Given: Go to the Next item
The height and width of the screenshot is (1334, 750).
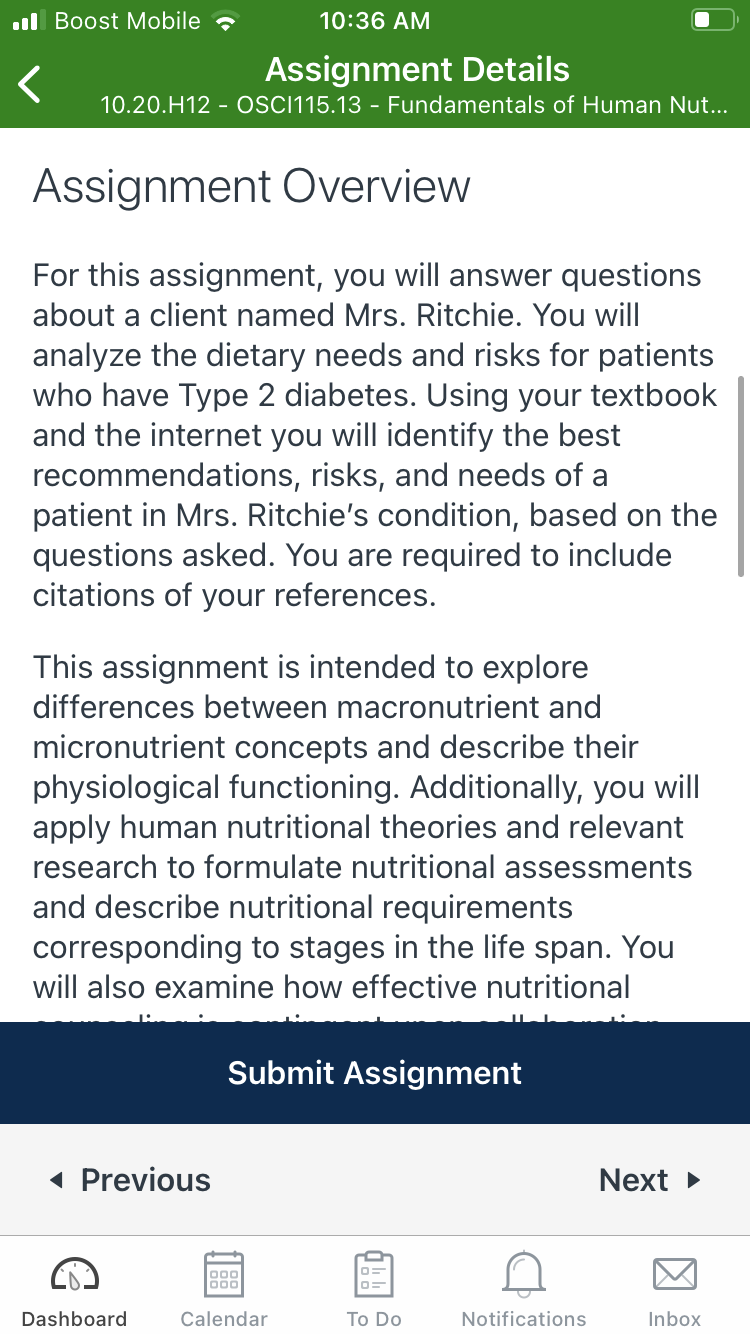Looking at the screenshot, I should pyautogui.click(x=650, y=1180).
